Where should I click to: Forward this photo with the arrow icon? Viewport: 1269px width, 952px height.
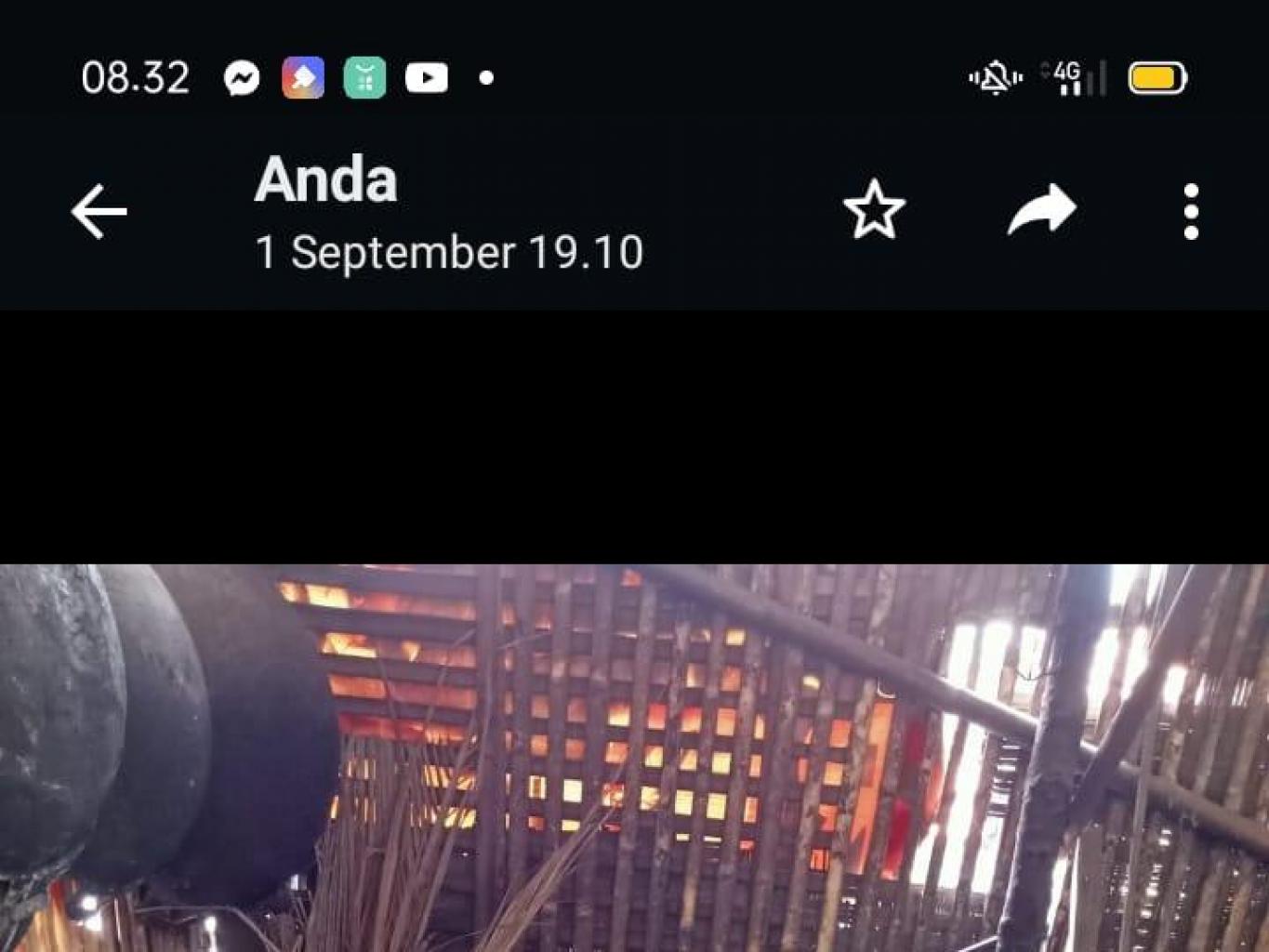click(1042, 210)
